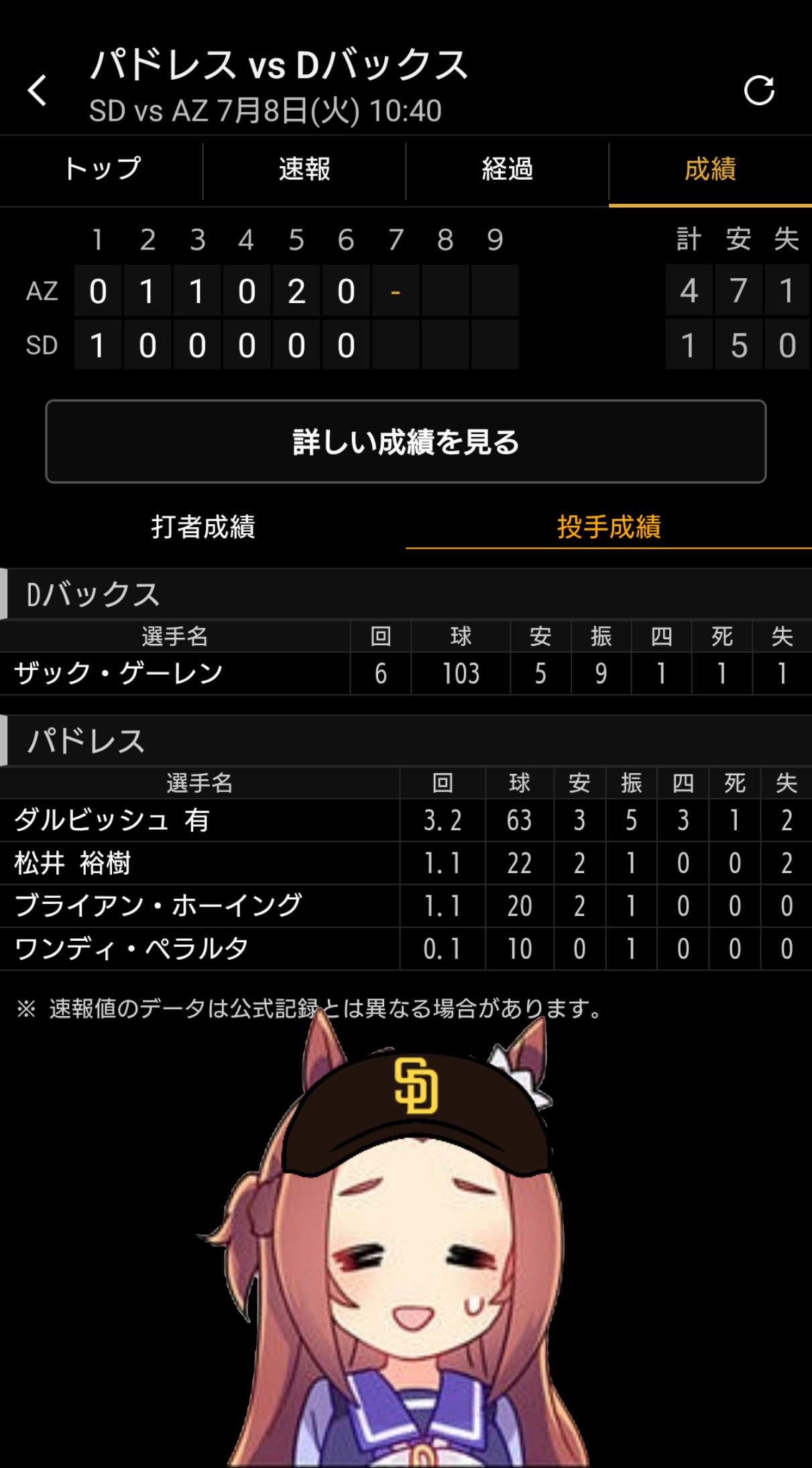Screen dimensions: 812x1468
Task: Select the 成績 tab
Action: (711, 170)
